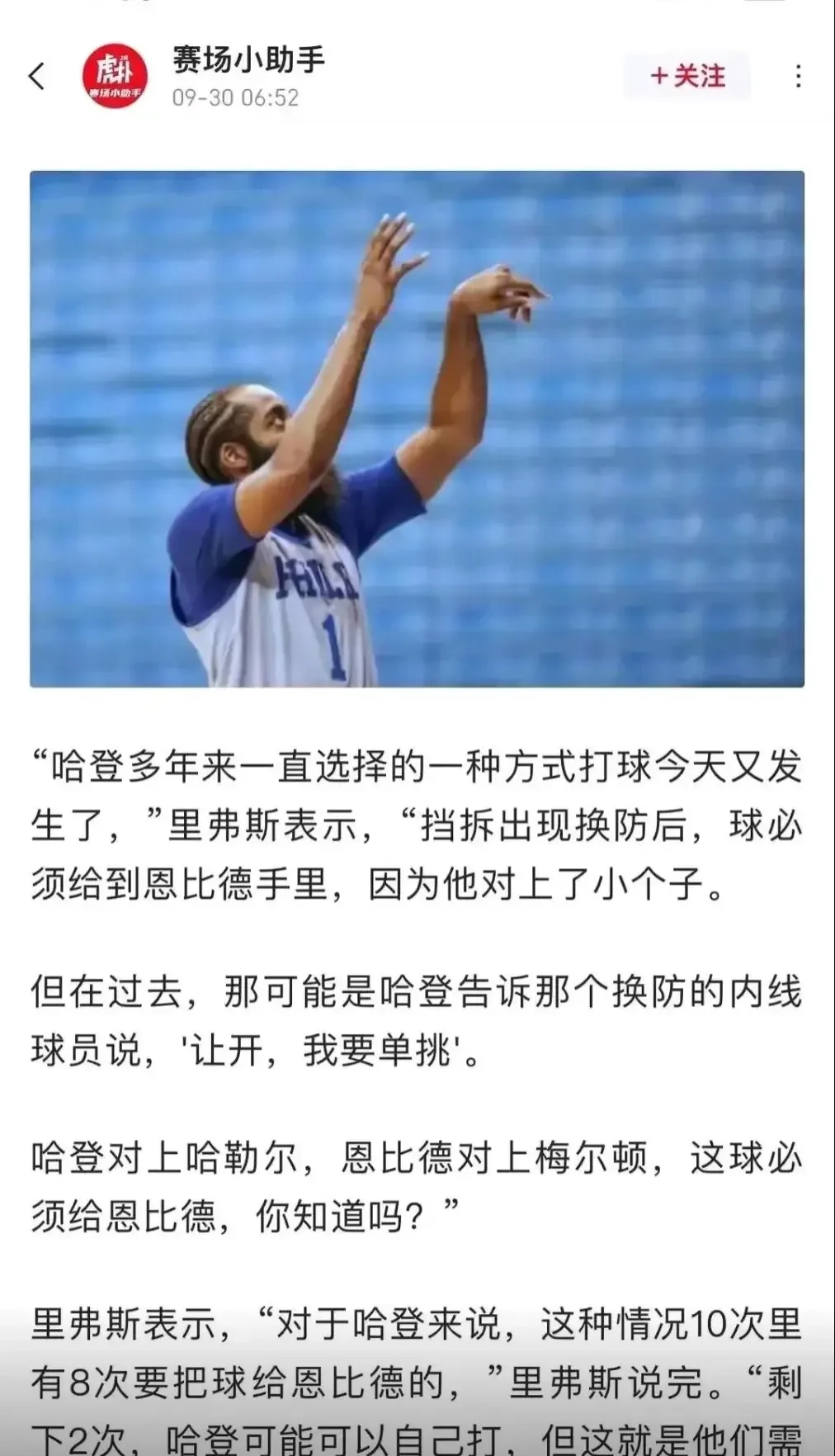Tap the overflow menu dots on the right
The width and height of the screenshot is (835, 1456).
click(x=797, y=77)
